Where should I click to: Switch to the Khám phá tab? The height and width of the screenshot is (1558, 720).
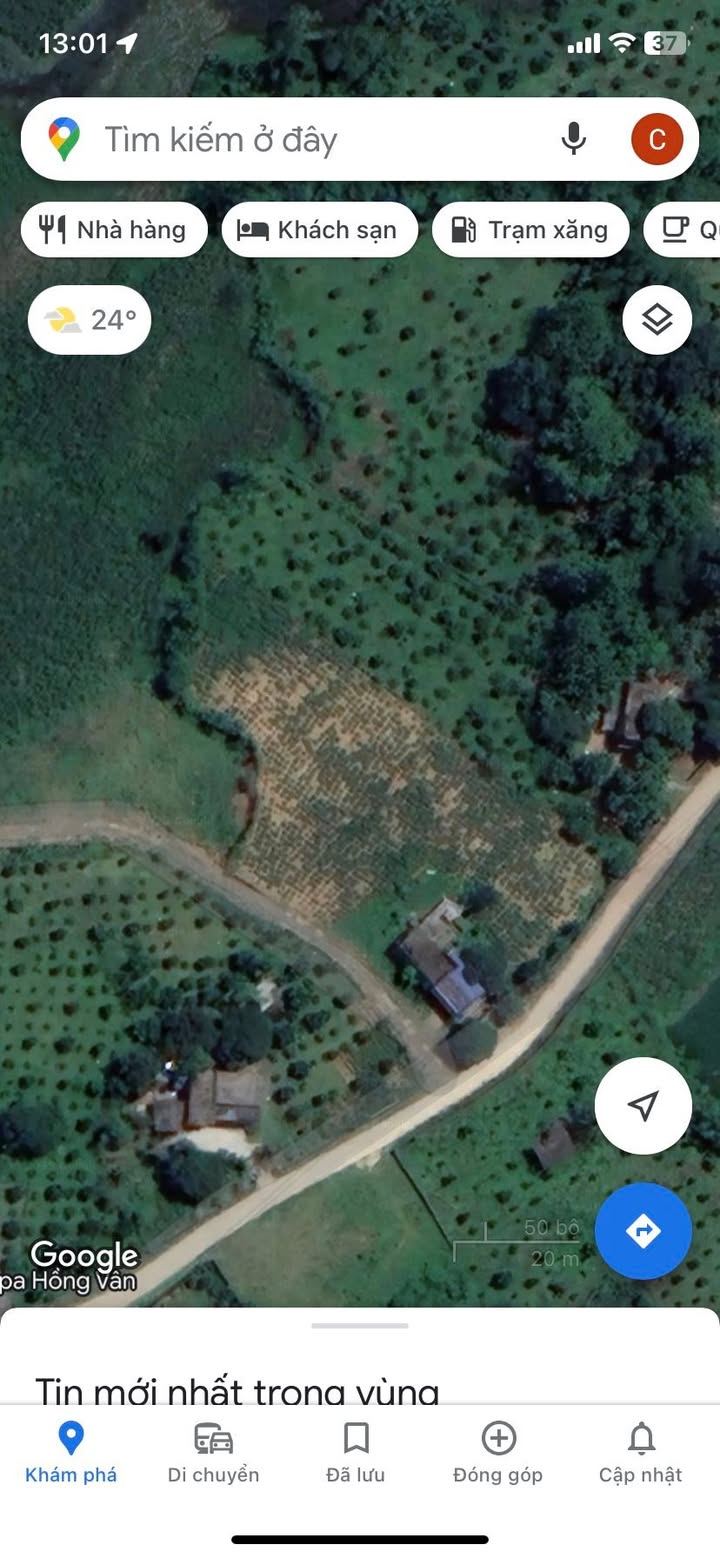pyautogui.click(x=71, y=1453)
